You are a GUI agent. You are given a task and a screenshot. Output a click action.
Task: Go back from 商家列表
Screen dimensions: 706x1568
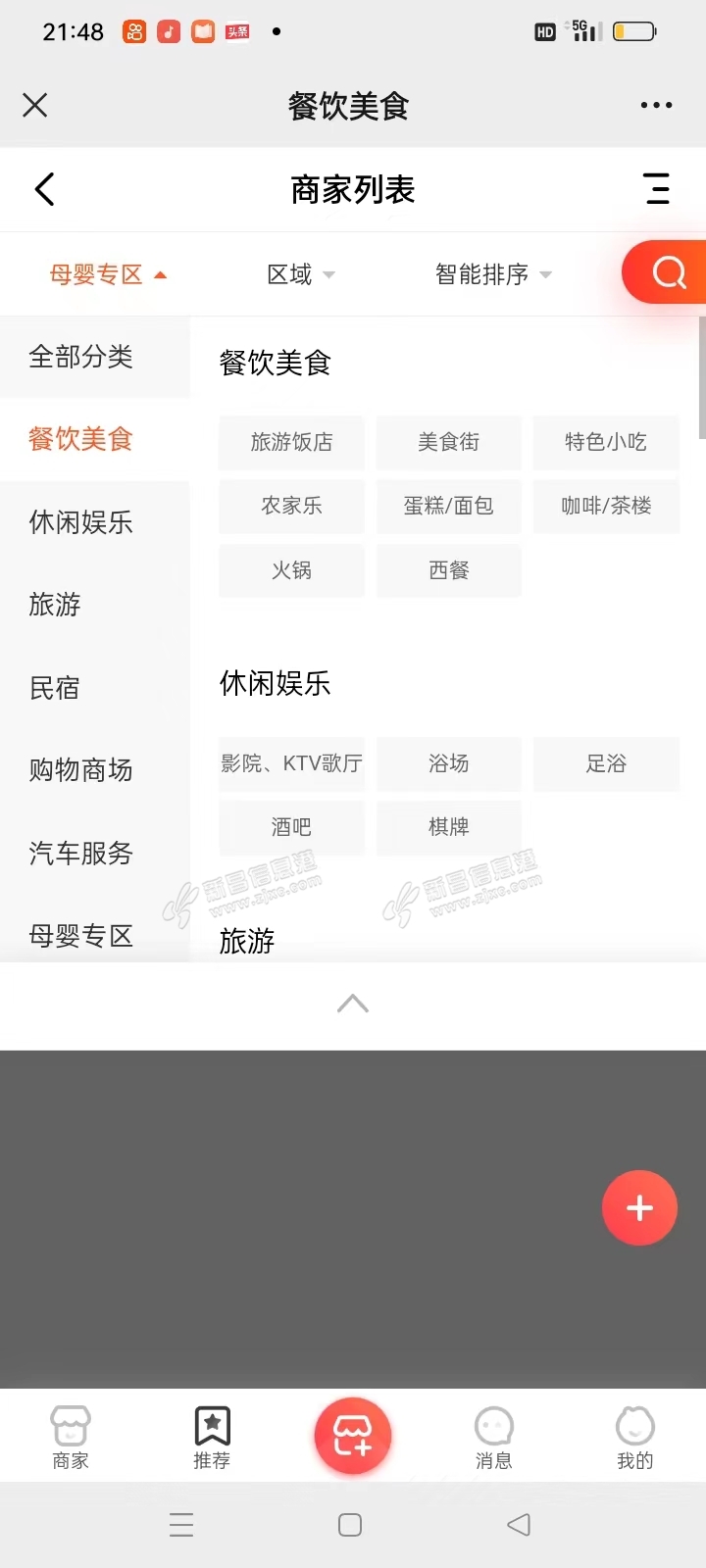click(x=44, y=189)
